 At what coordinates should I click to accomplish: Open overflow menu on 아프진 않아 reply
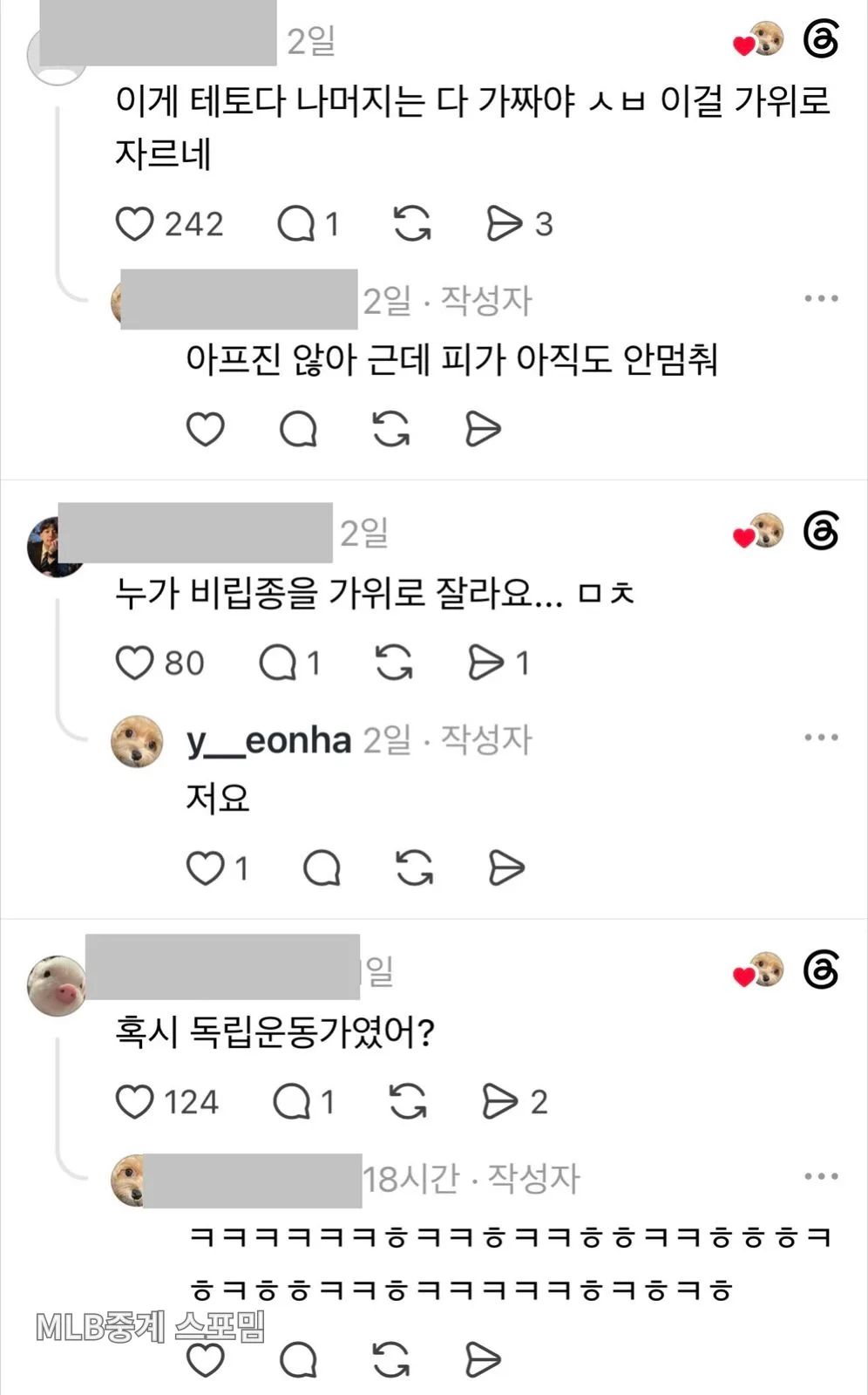click(x=821, y=299)
